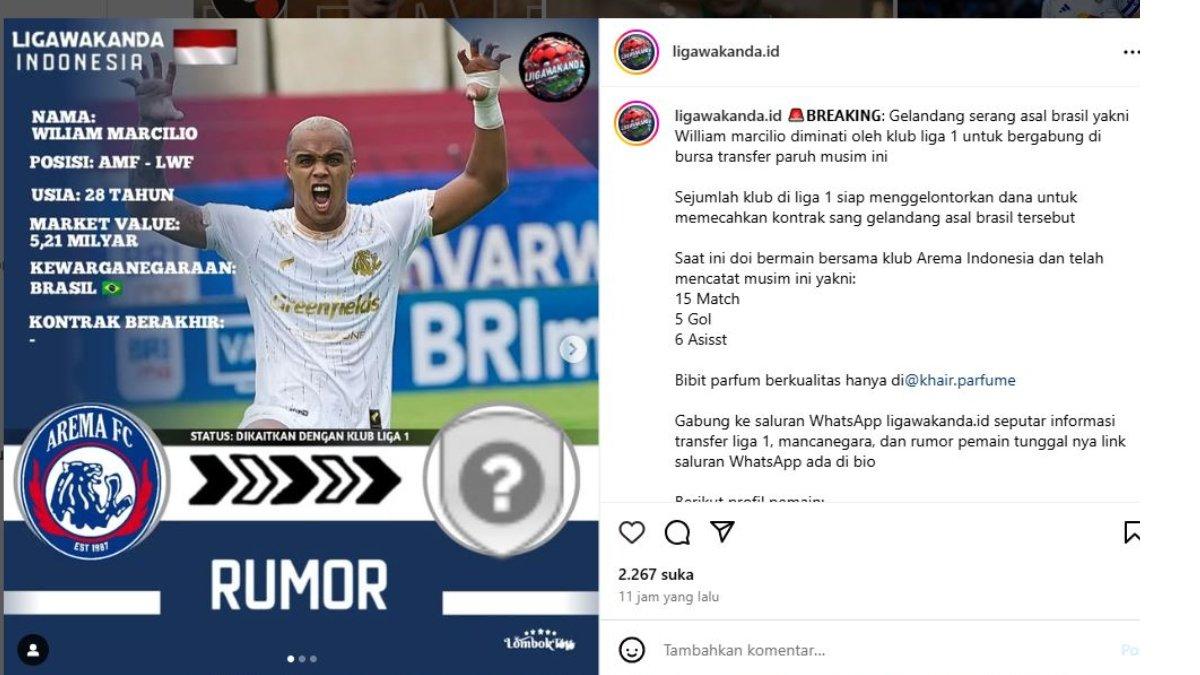Go to the next carousel image arrow
1200x675 pixels.
pyautogui.click(x=573, y=349)
